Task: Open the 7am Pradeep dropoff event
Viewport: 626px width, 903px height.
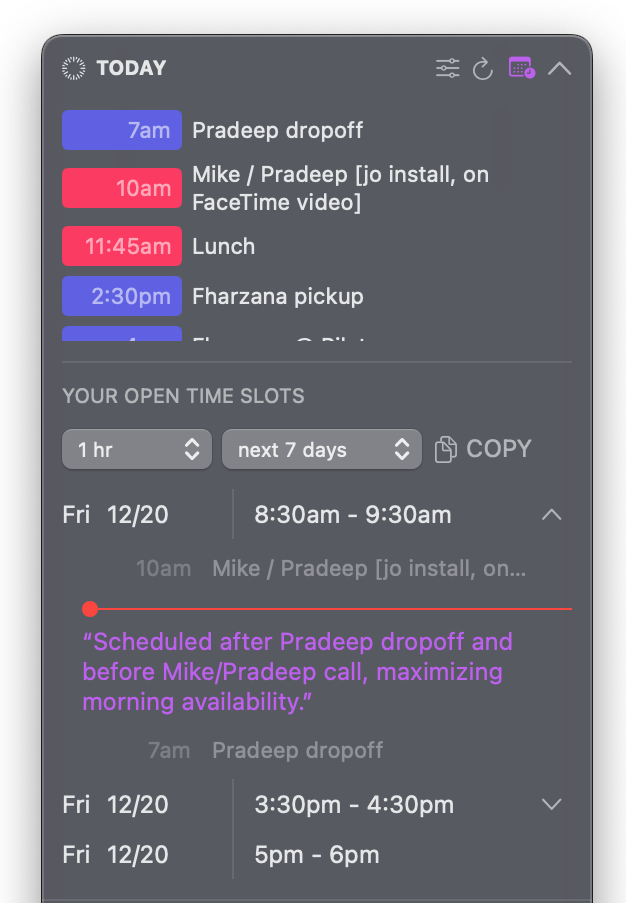Action: point(277,130)
